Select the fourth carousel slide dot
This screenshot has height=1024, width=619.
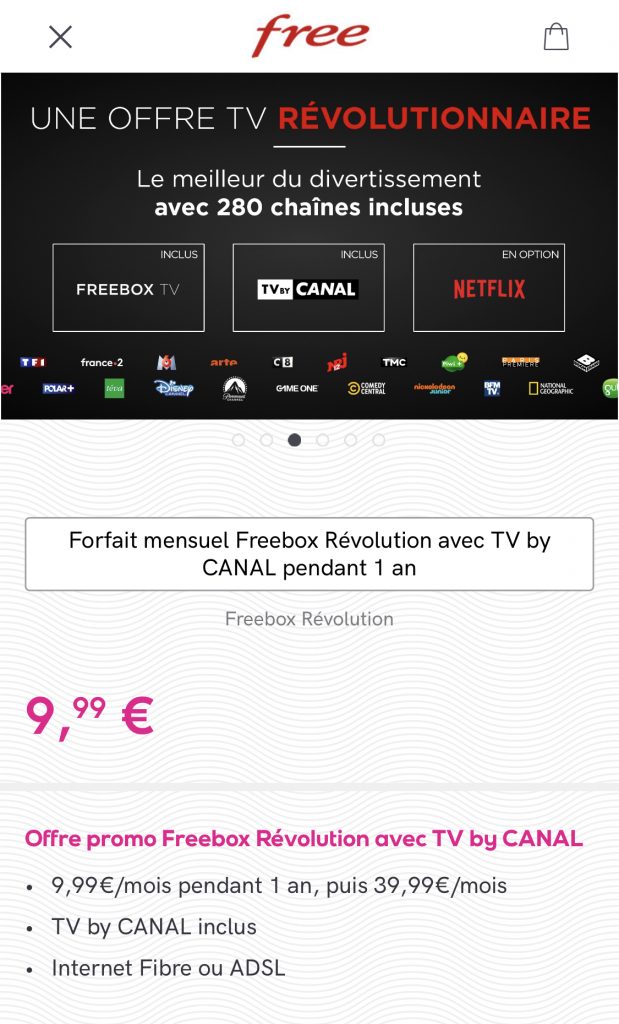(323, 440)
